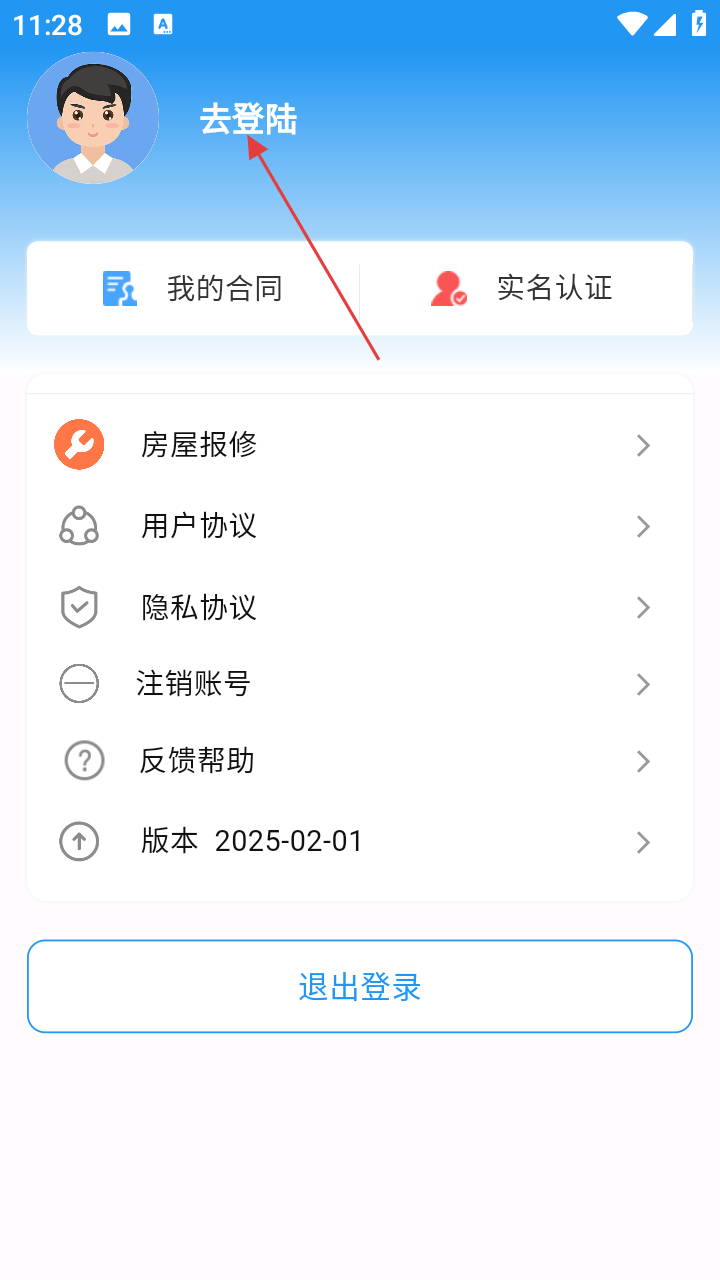Open 实名认证 verification
The width and height of the screenshot is (720, 1280).
click(x=525, y=288)
